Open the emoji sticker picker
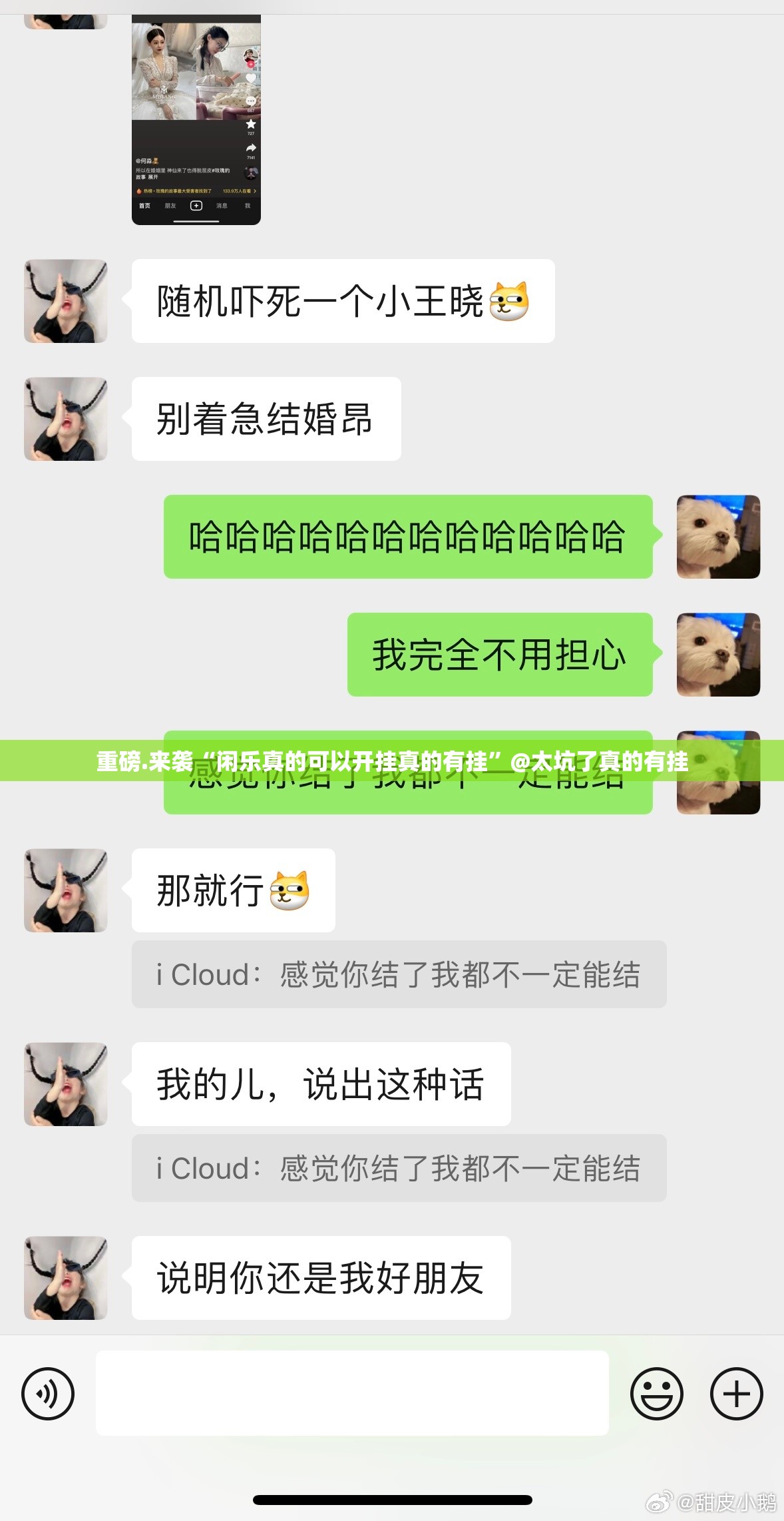 pyautogui.click(x=656, y=1394)
